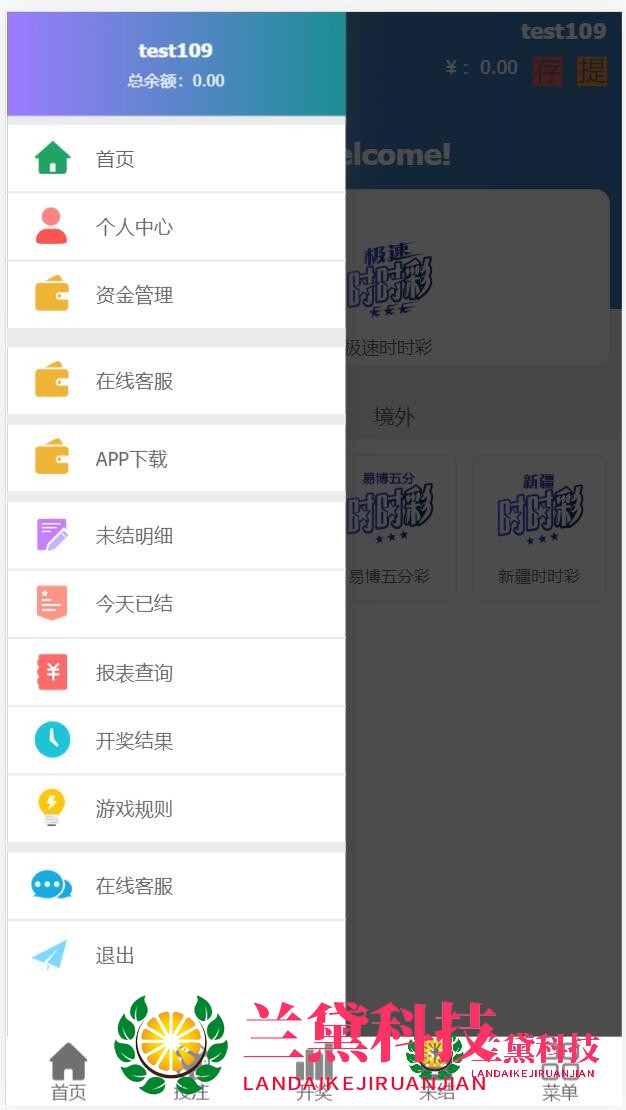This screenshot has height=1110, width=626.
Task: Open 在线客服 with the chat bubble icon
Action: (x=134, y=886)
